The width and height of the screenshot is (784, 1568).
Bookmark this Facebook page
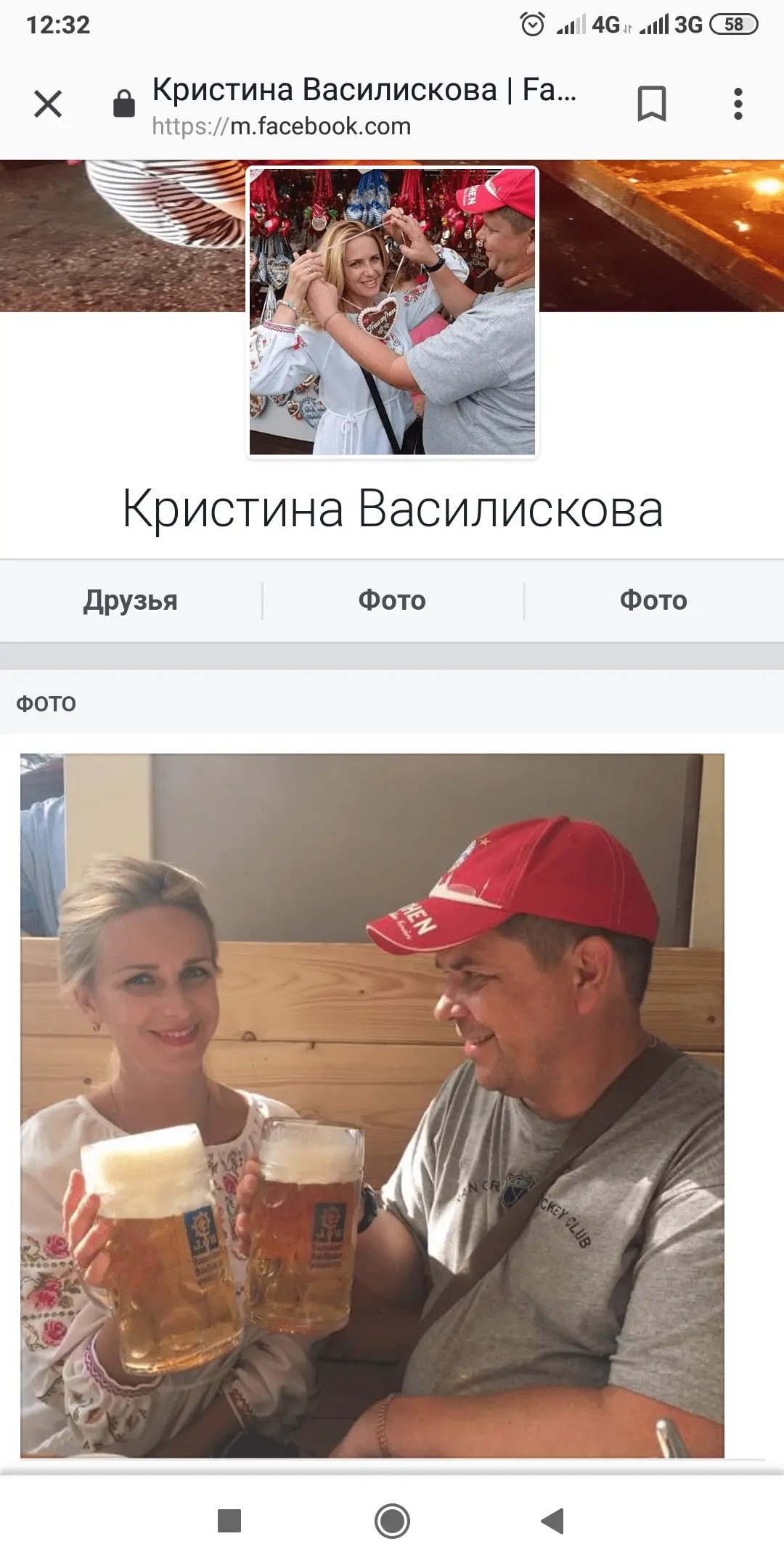651,104
